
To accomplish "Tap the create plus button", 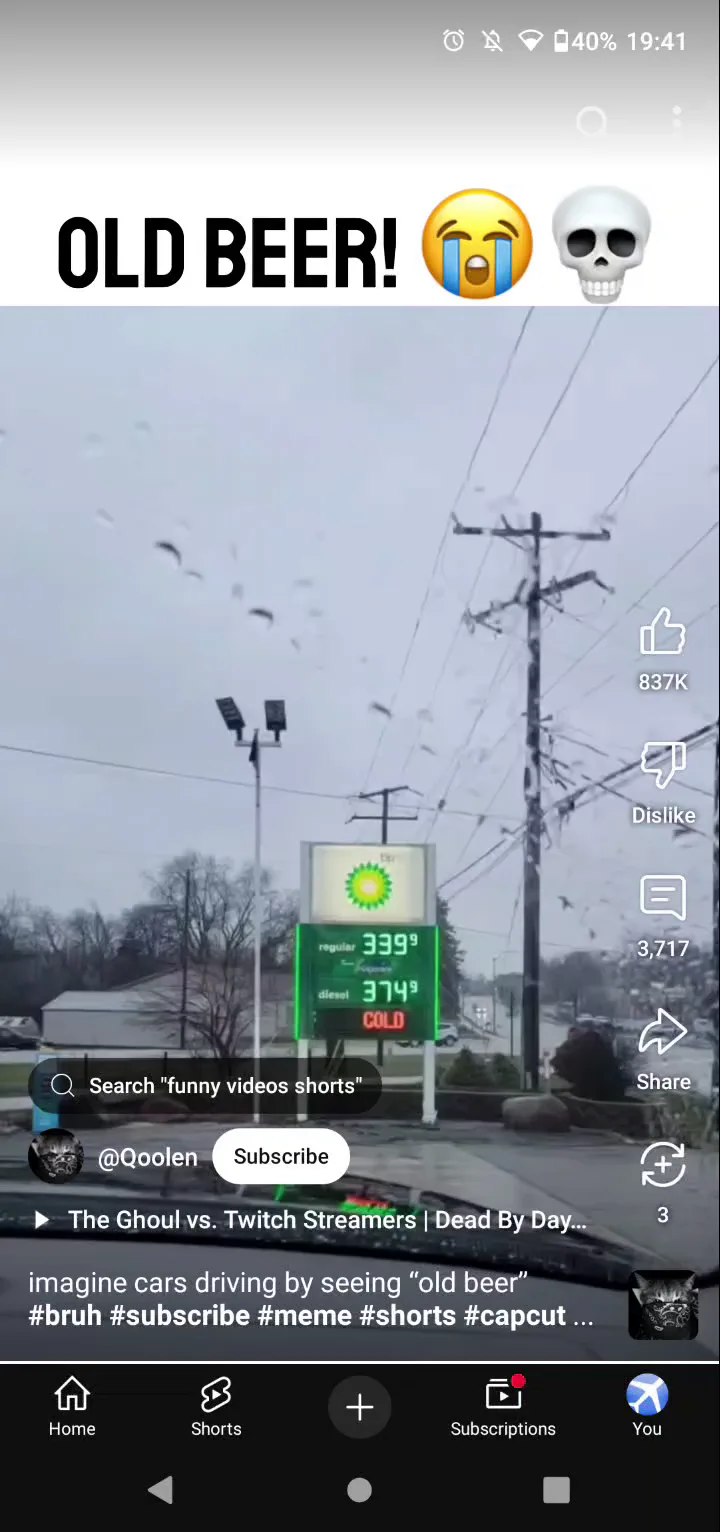I will coord(360,1407).
